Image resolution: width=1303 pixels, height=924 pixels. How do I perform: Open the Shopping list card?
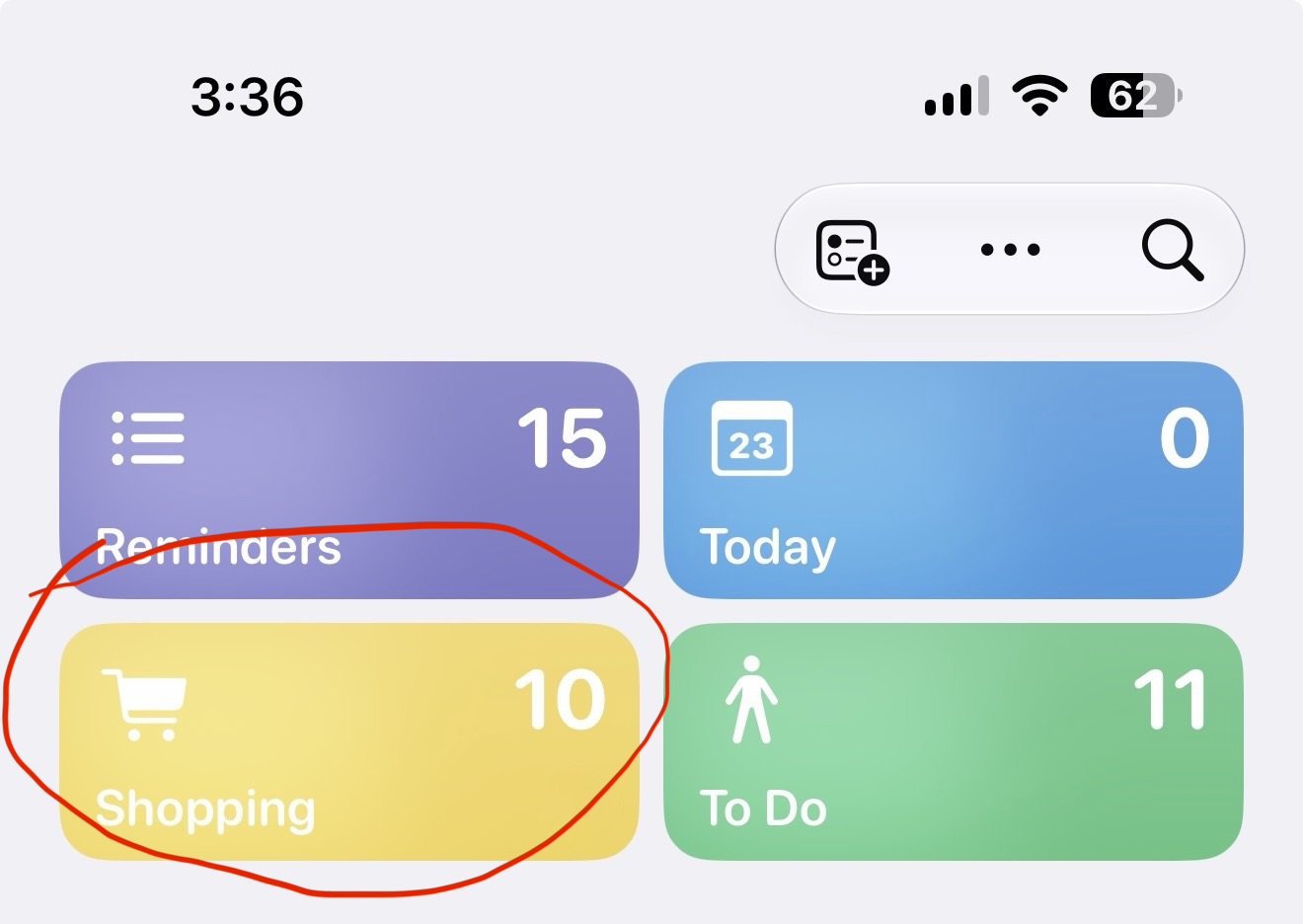click(349, 741)
